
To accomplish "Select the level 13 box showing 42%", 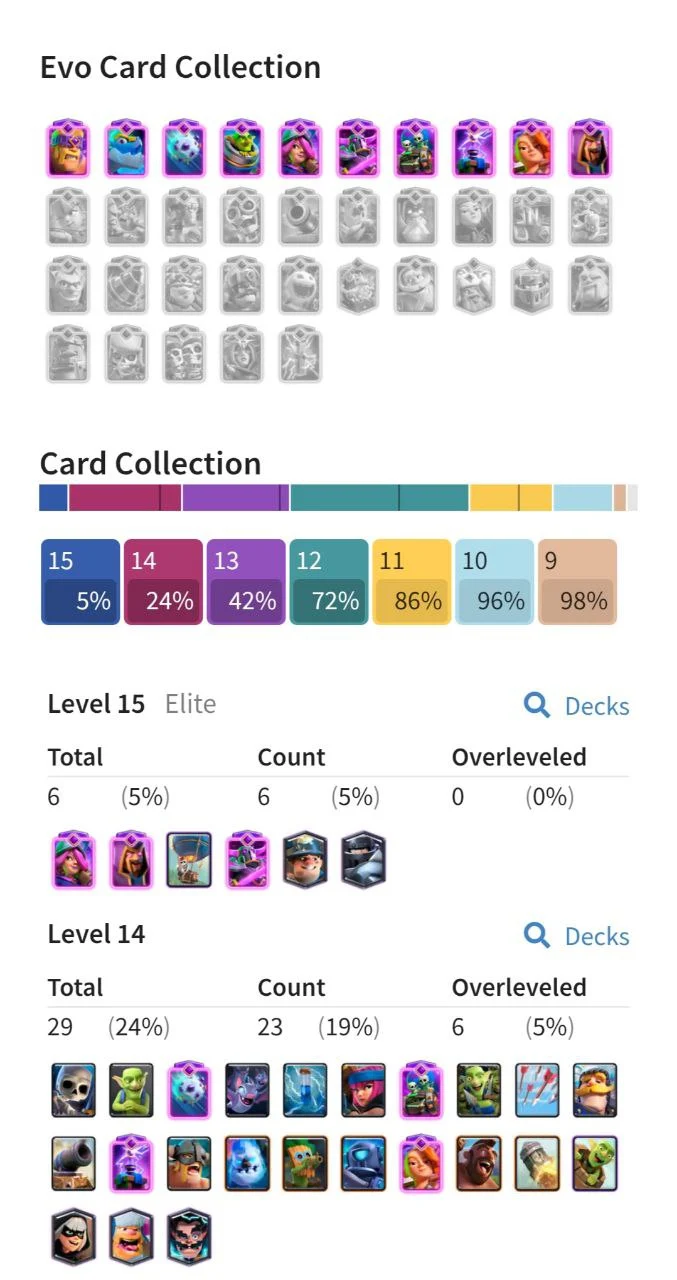I will click(x=246, y=582).
